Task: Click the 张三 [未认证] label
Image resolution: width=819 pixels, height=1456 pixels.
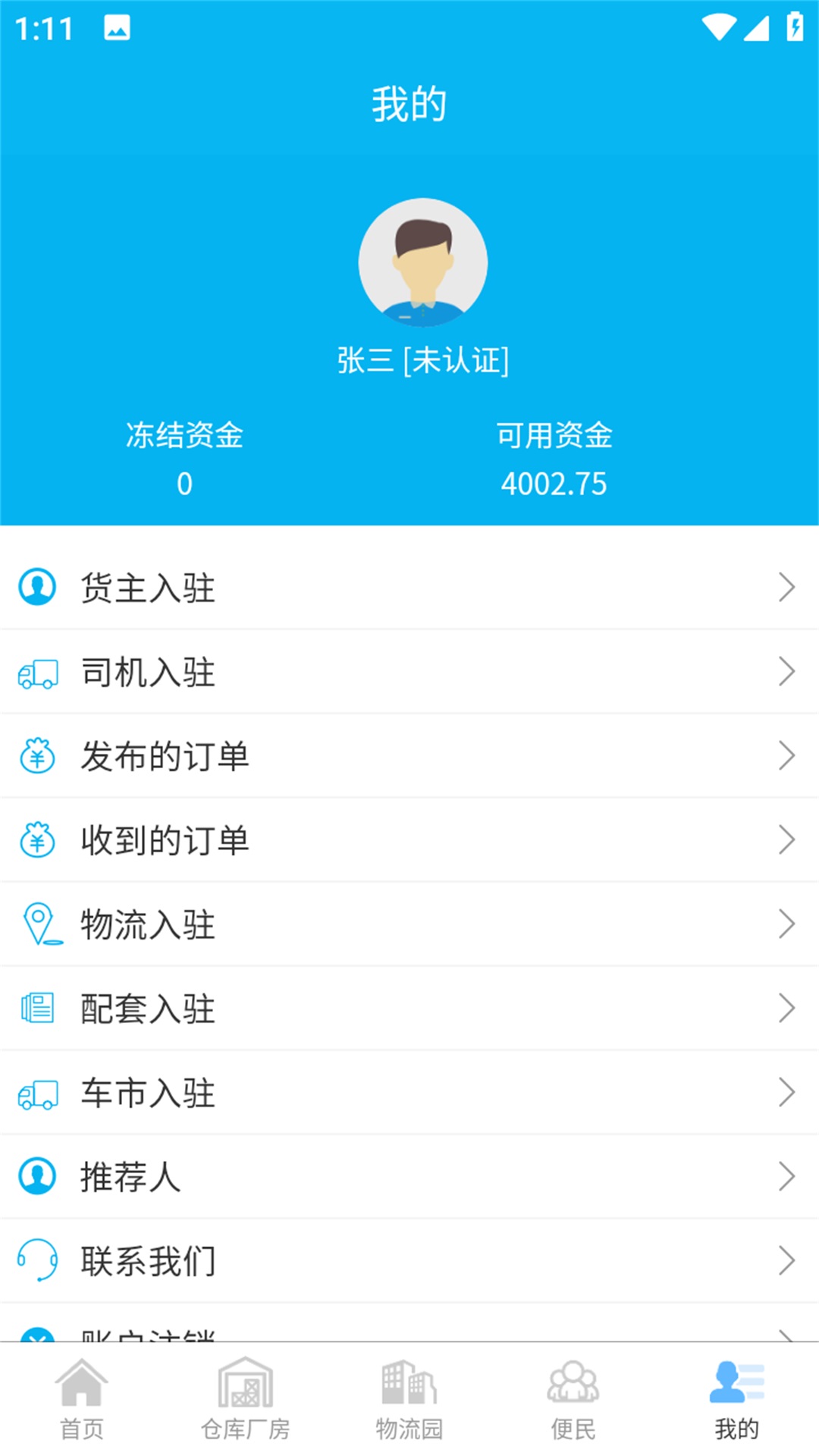Action: tap(423, 359)
